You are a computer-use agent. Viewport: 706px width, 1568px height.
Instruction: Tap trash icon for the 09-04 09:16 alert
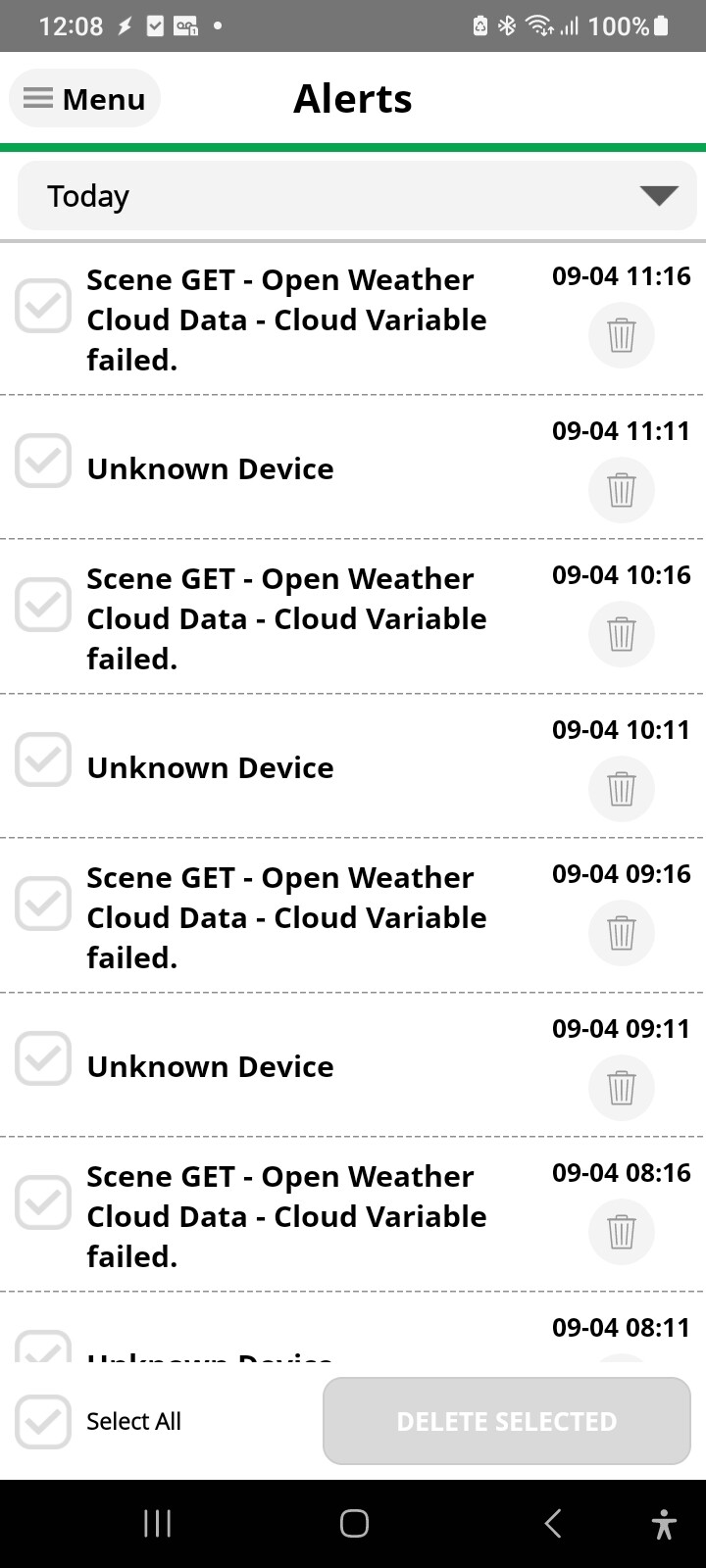[x=622, y=933]
